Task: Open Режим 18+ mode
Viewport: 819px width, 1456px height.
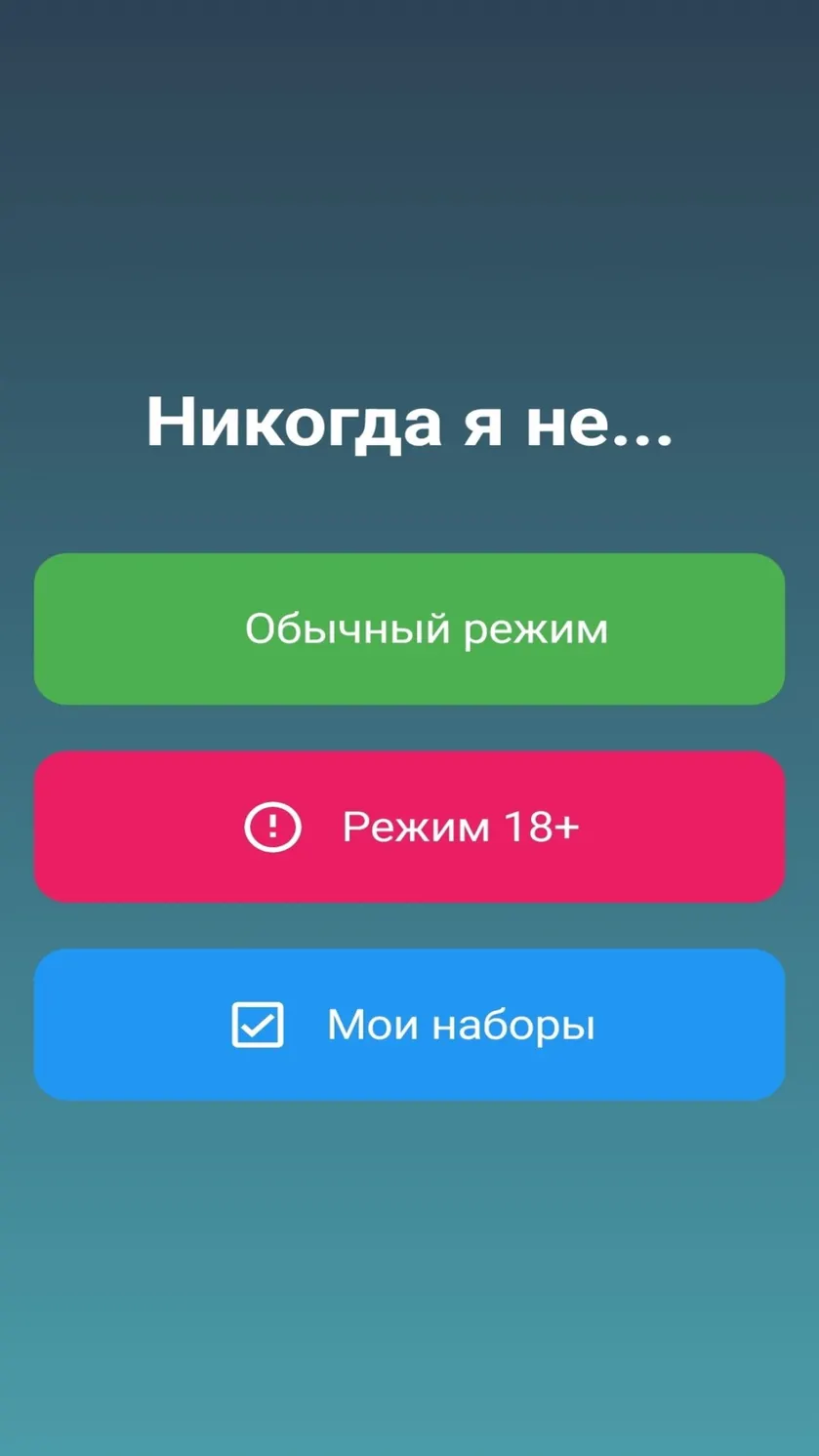Action: [x=409, y=827]
